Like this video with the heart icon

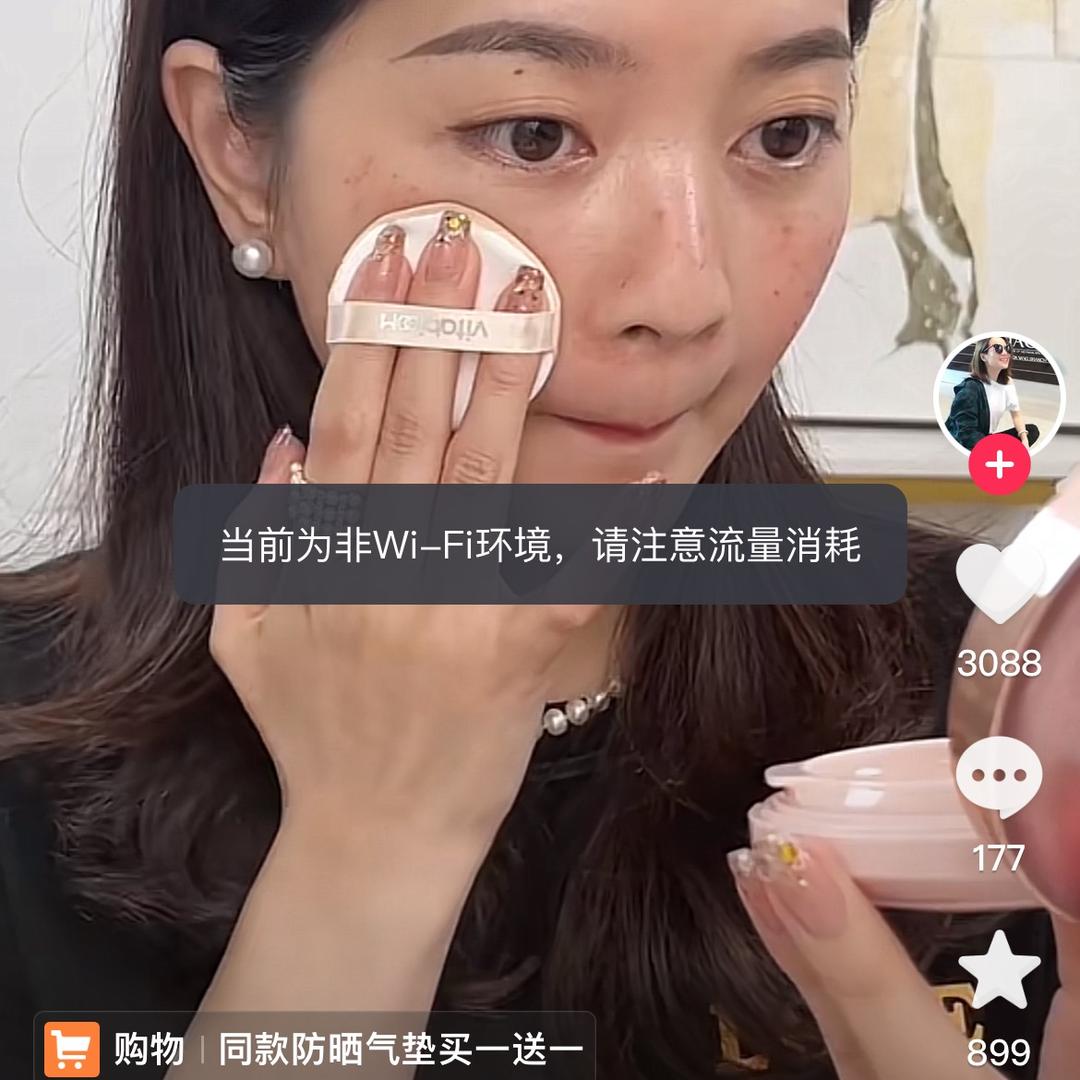998,583
